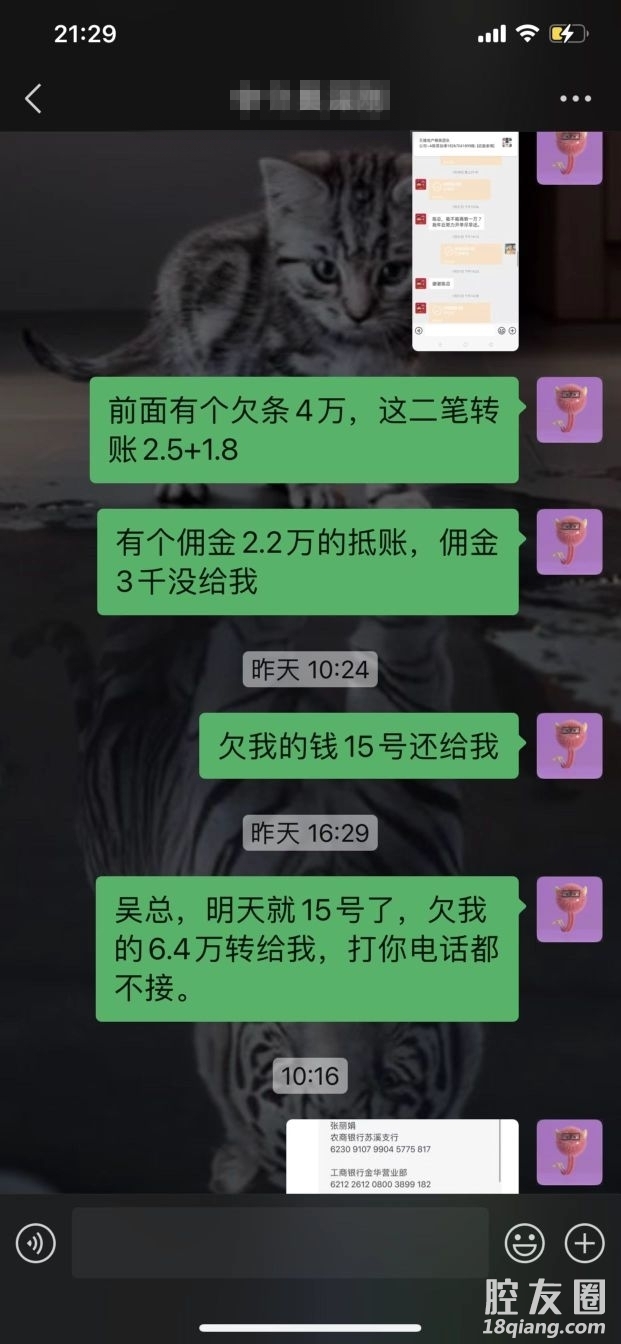Screen dimensions: 621x1344
Task: Open the emoji sticker panel
Action: coord(524,1243)
